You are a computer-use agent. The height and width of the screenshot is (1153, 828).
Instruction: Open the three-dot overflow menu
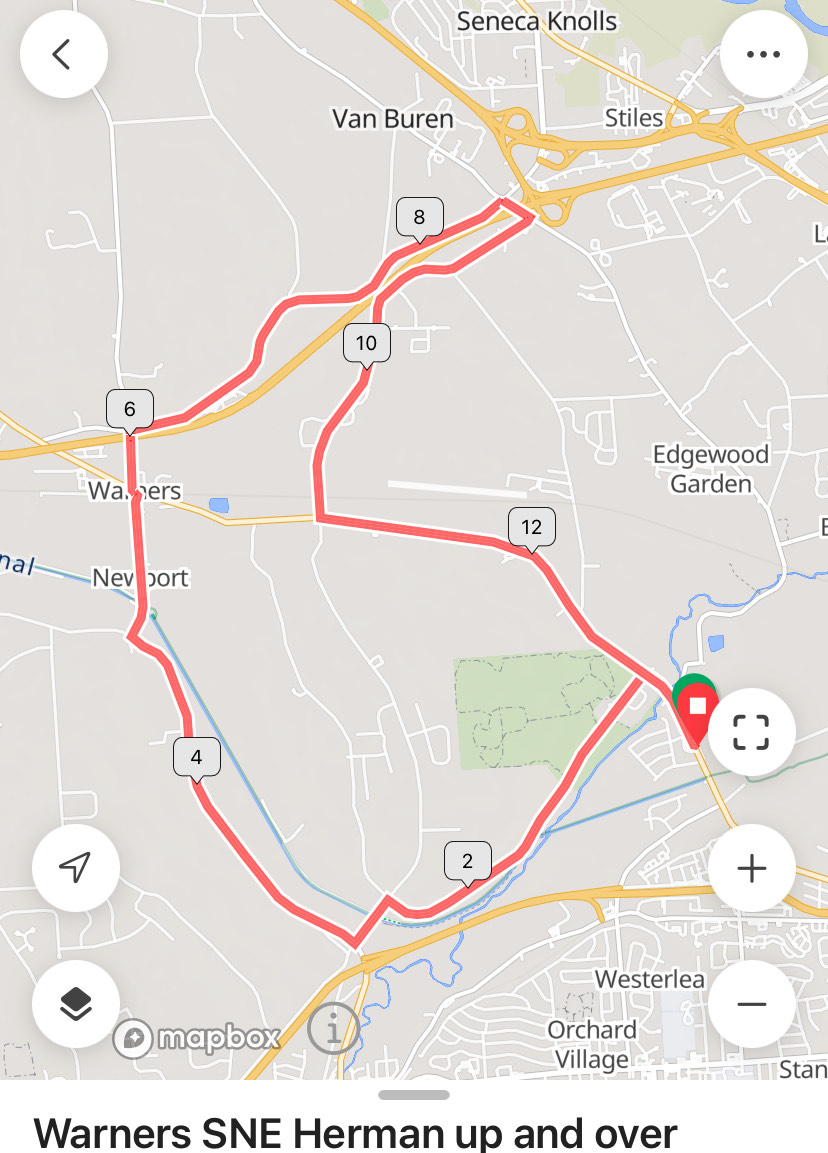click(763, 54)
